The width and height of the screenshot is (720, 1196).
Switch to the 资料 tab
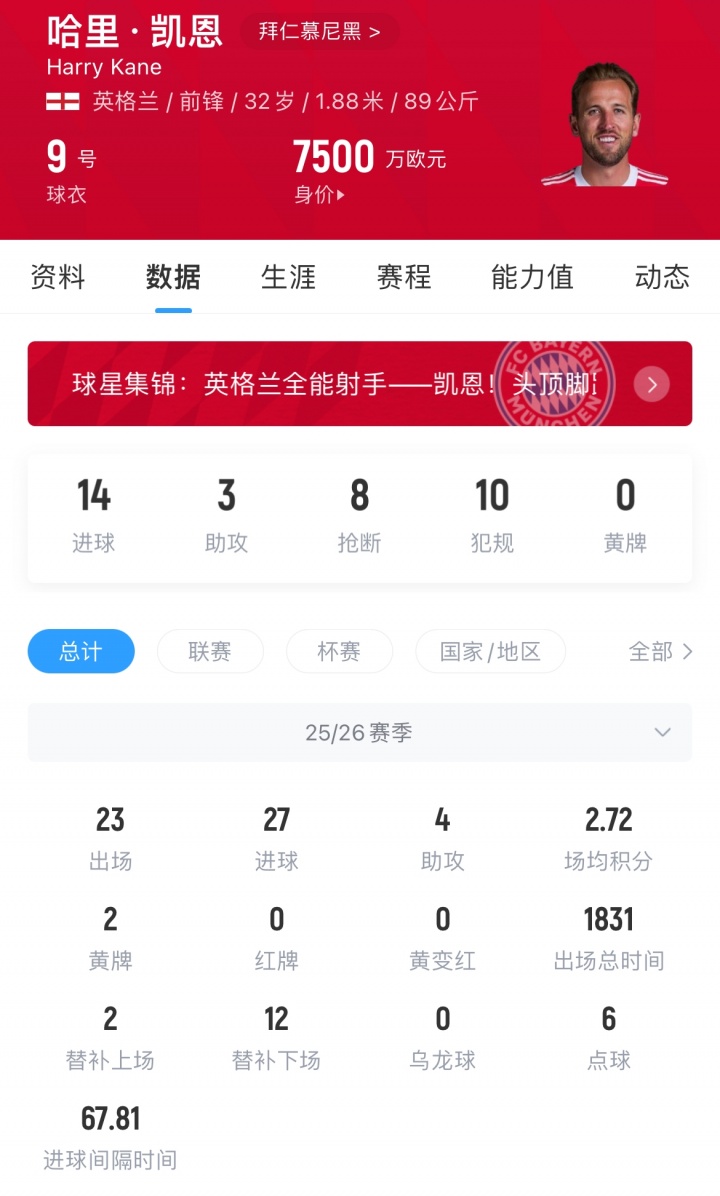(x=58, y=277)
